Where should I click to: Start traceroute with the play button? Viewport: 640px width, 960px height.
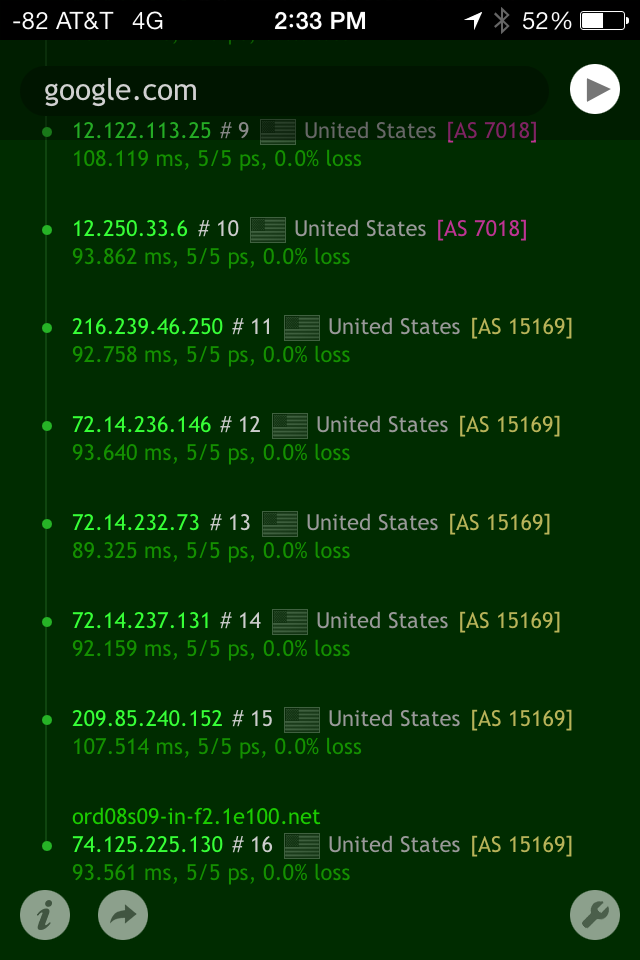click(x=595, y=90)
